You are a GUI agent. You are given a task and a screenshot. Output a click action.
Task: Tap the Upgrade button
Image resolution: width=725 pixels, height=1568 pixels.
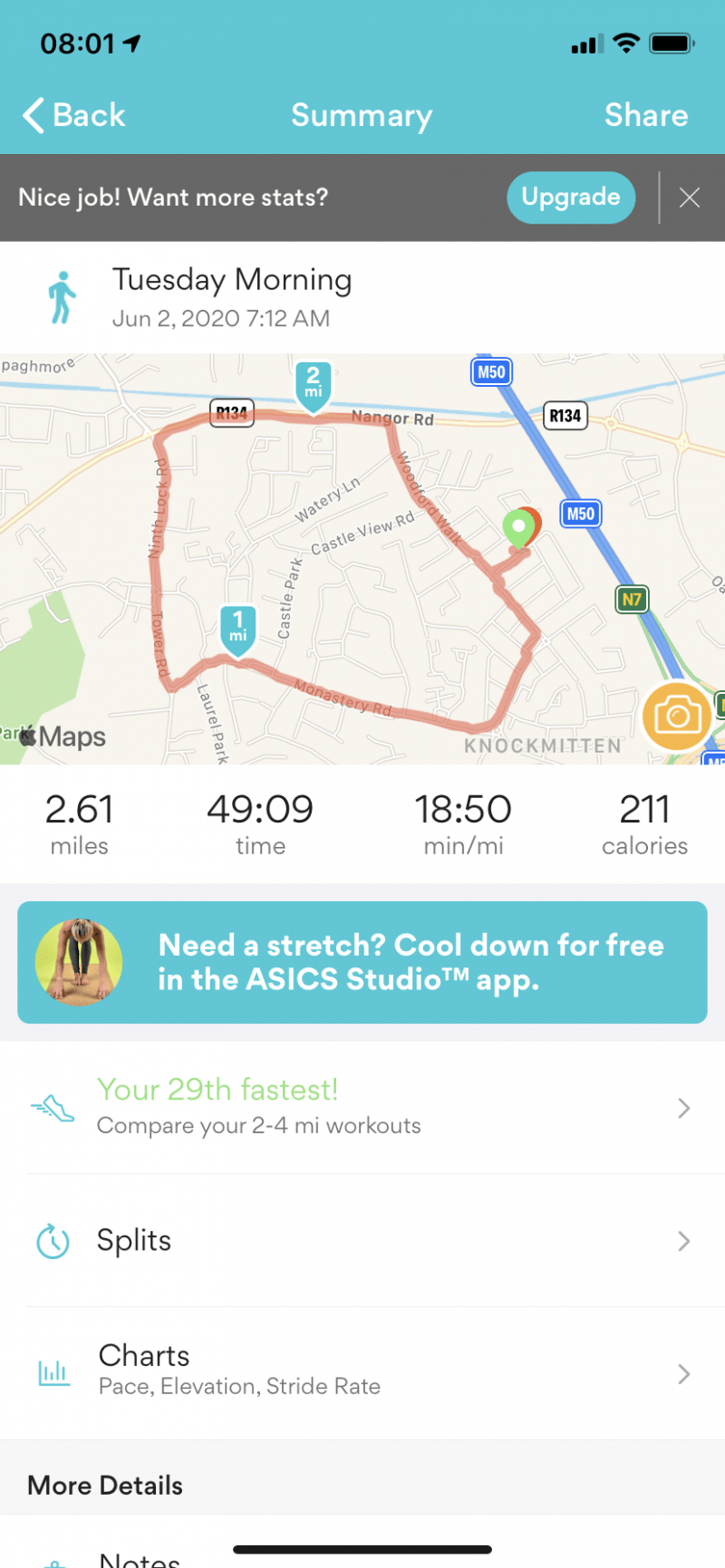point(570,197)
